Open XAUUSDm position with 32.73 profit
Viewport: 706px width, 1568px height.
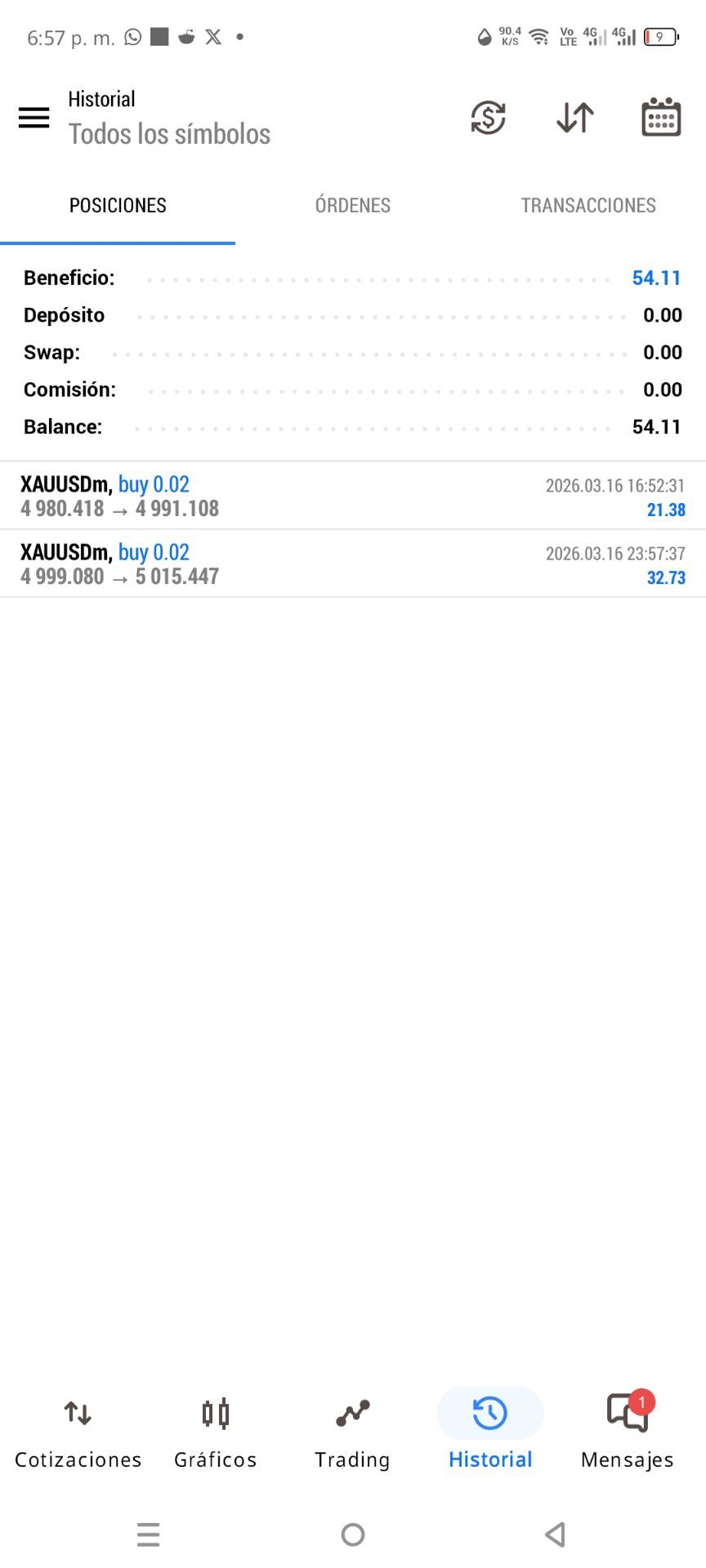pyautogui.click(x=353, y=564)
